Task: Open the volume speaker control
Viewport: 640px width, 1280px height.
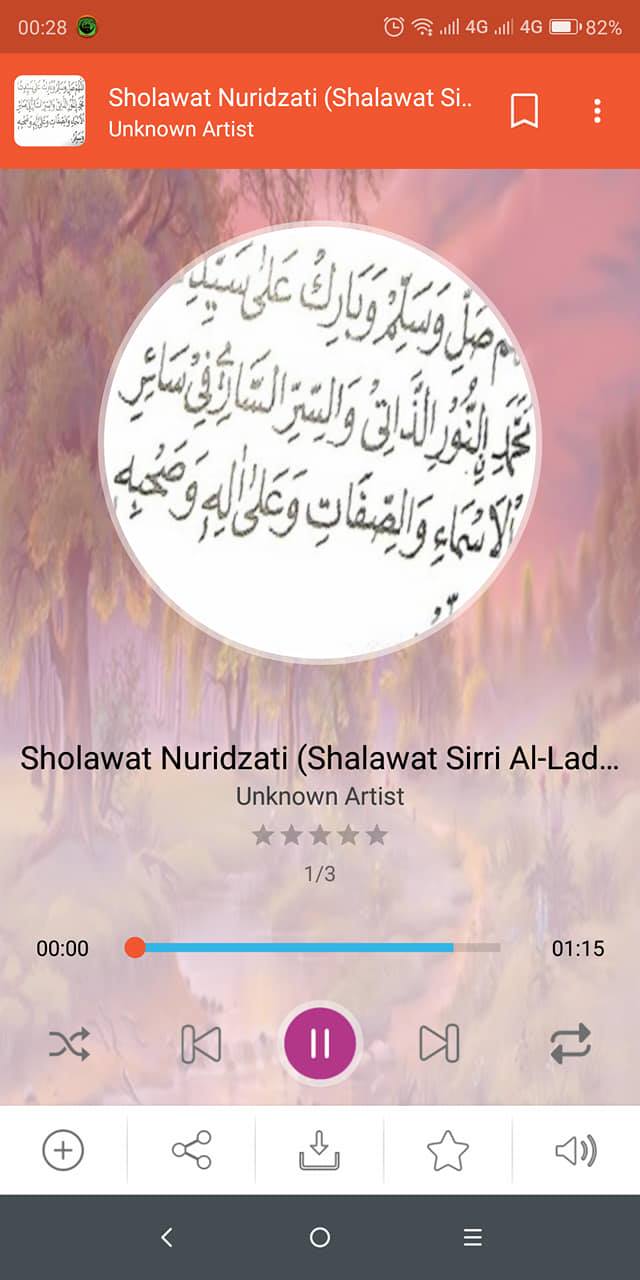Action: tap(576, 1151)
